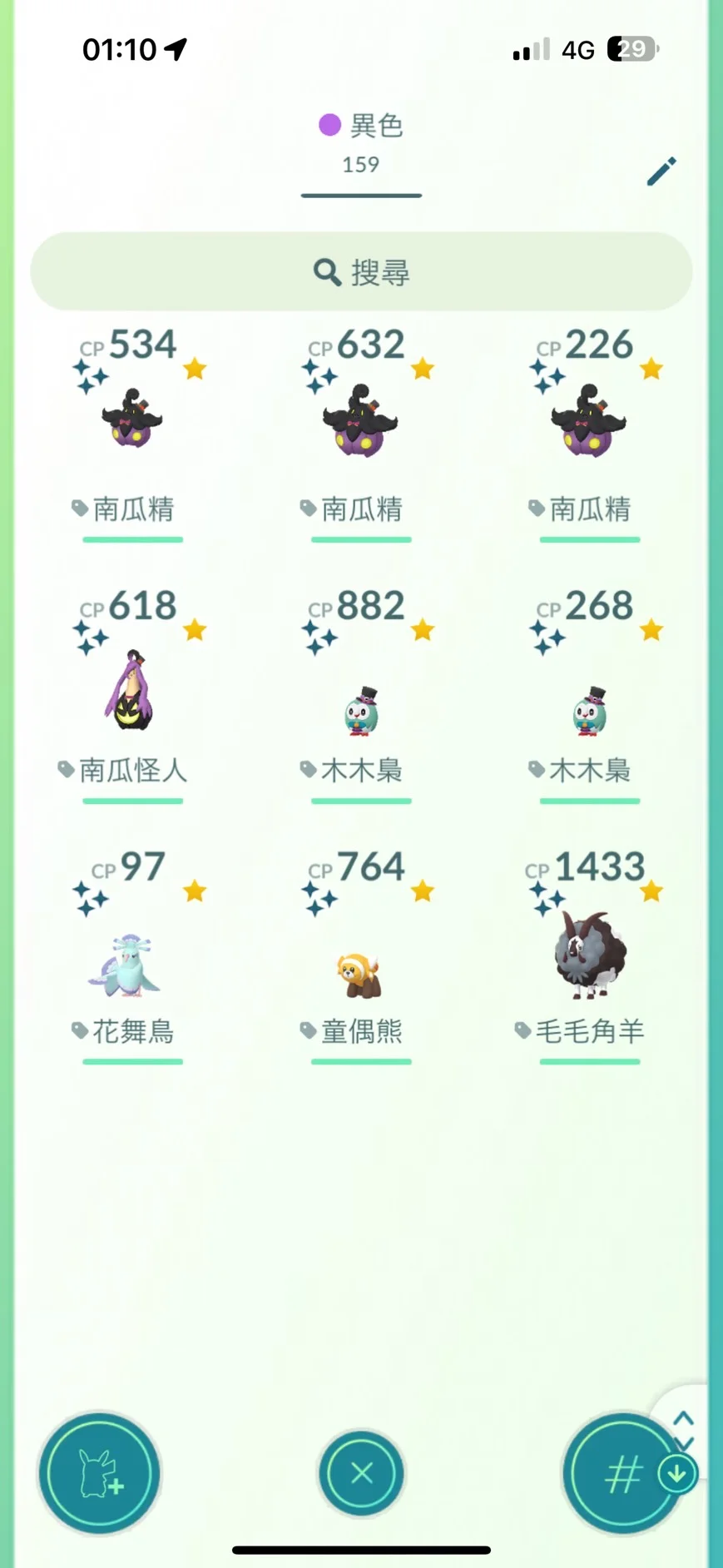Add Pokémon to this tag
The image size is (723, 1568).
tap(100, 1473)
